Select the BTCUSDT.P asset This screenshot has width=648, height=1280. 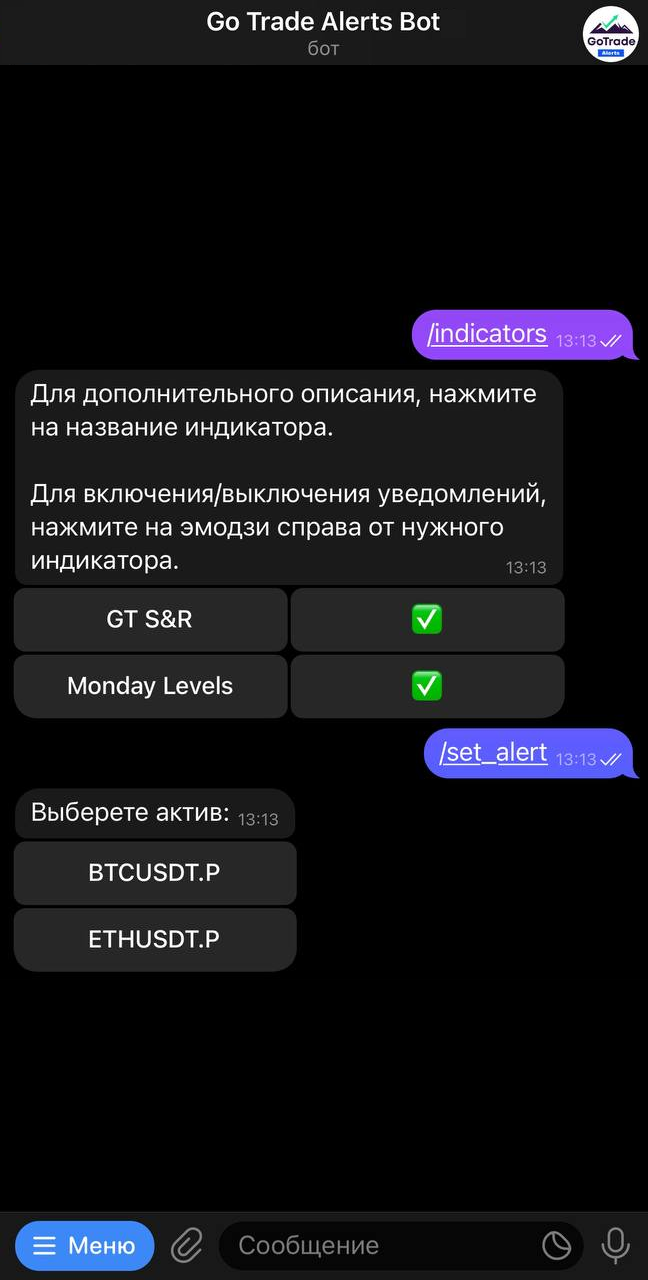point(155,873)
